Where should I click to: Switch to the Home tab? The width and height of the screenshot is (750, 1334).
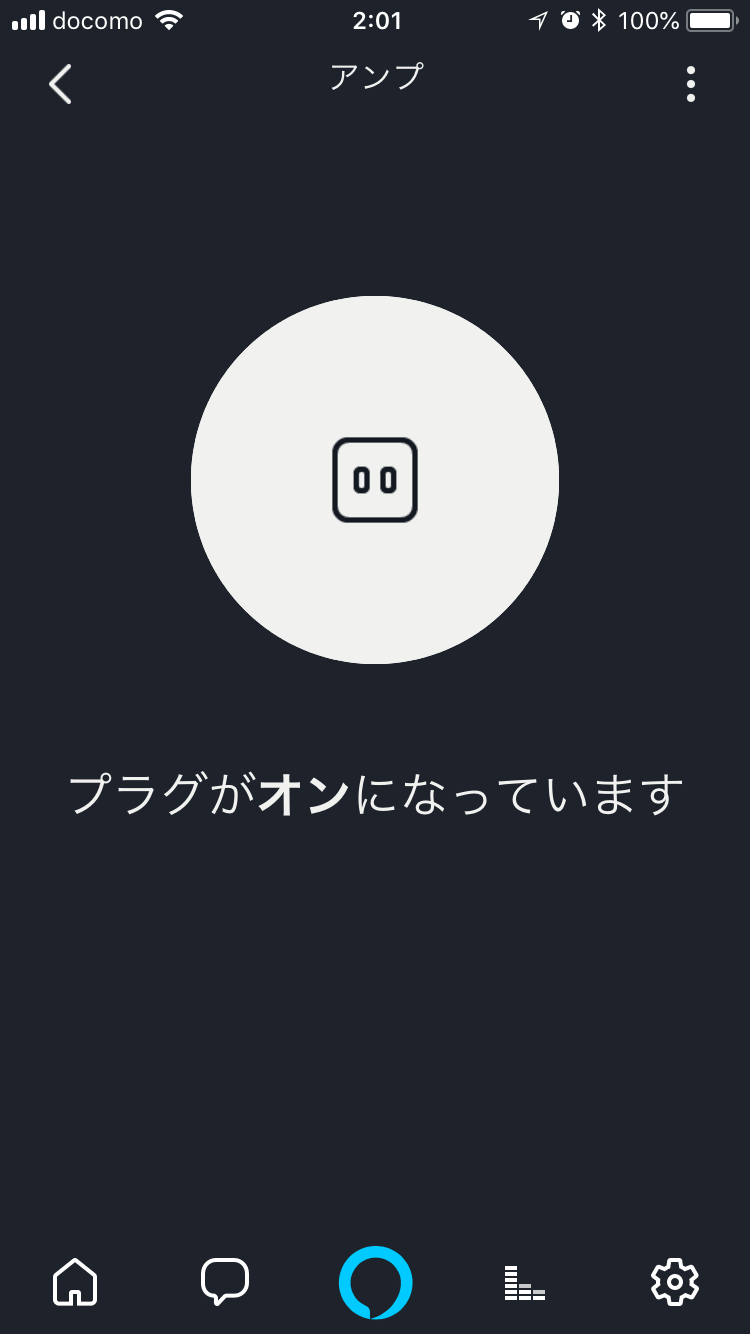coord(75,1281)
